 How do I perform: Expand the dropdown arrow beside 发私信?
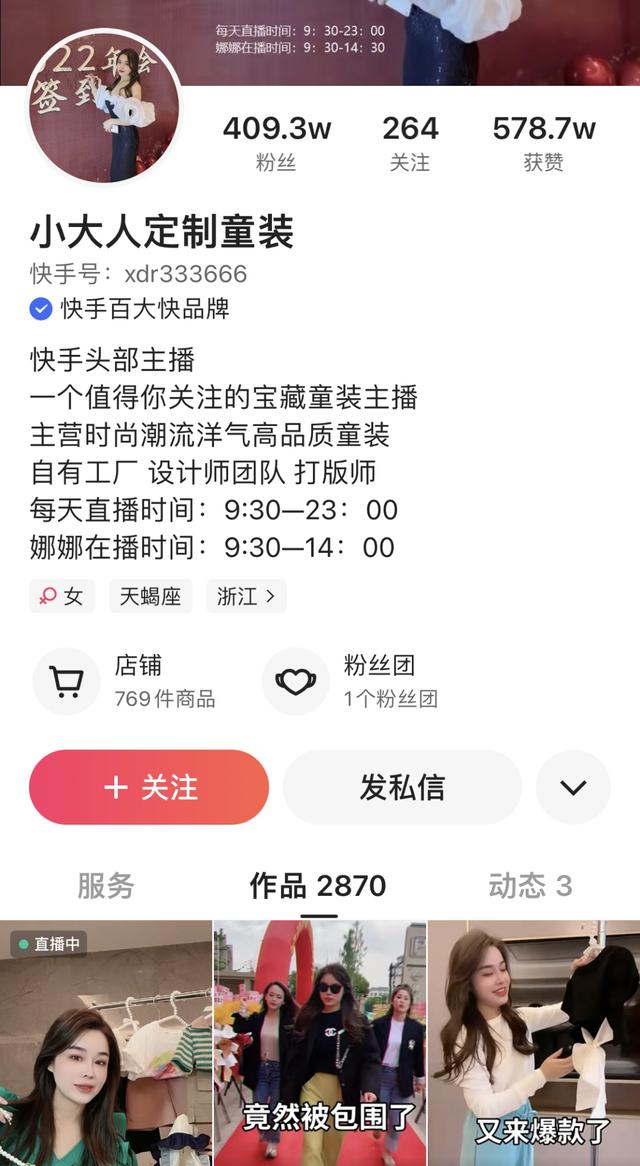tap(573, 787)
